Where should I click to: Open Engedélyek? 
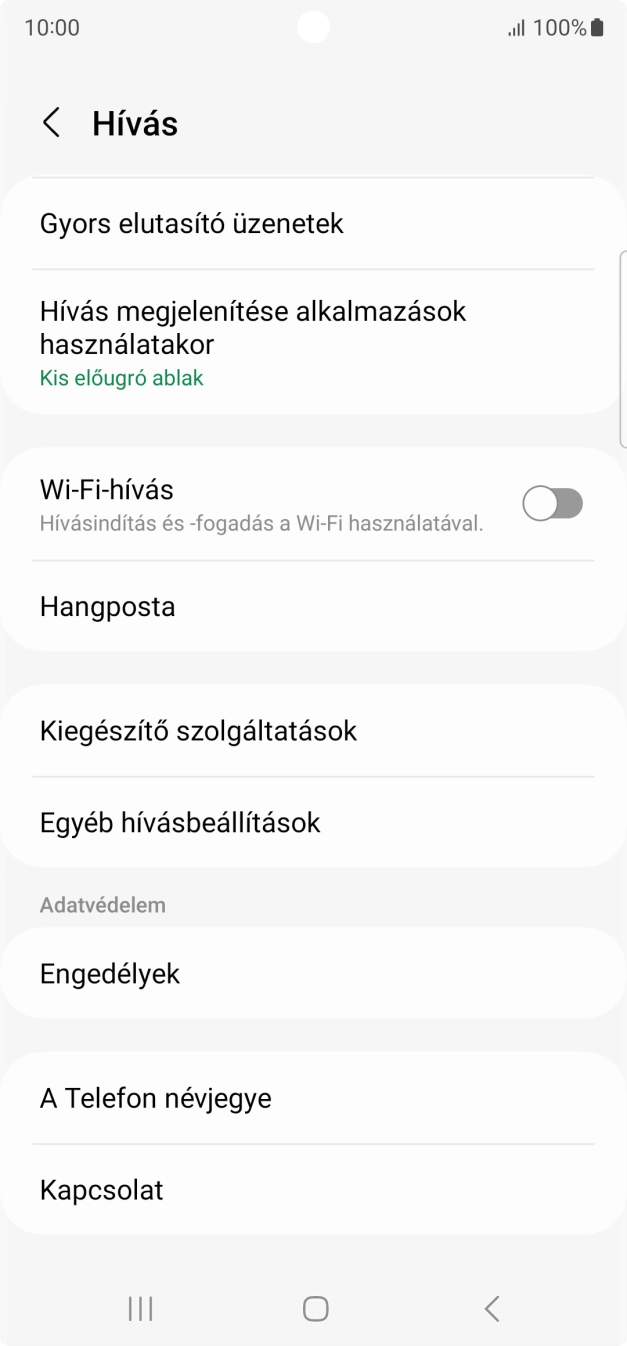(x=313, y=974)
